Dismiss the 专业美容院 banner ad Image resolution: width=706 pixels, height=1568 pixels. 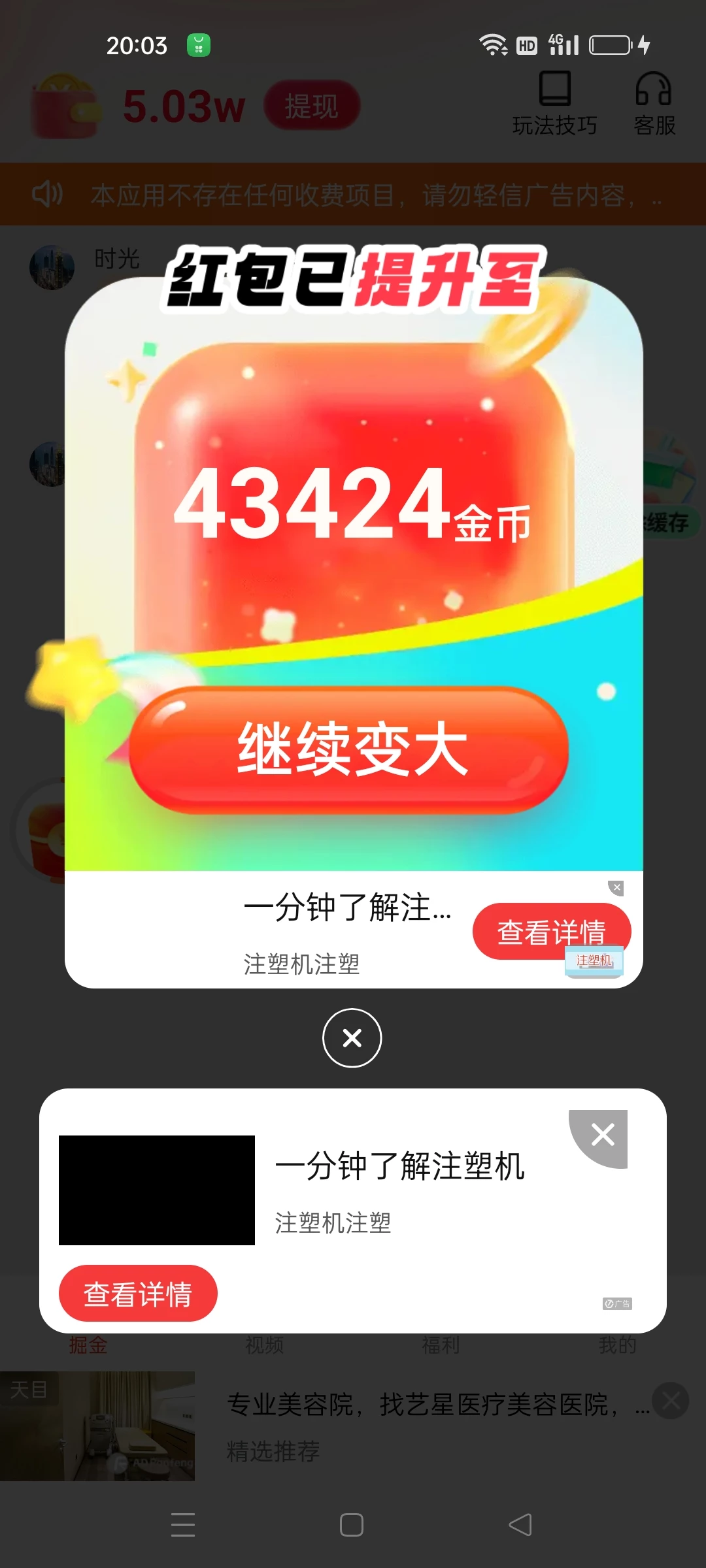[671, 1400]
